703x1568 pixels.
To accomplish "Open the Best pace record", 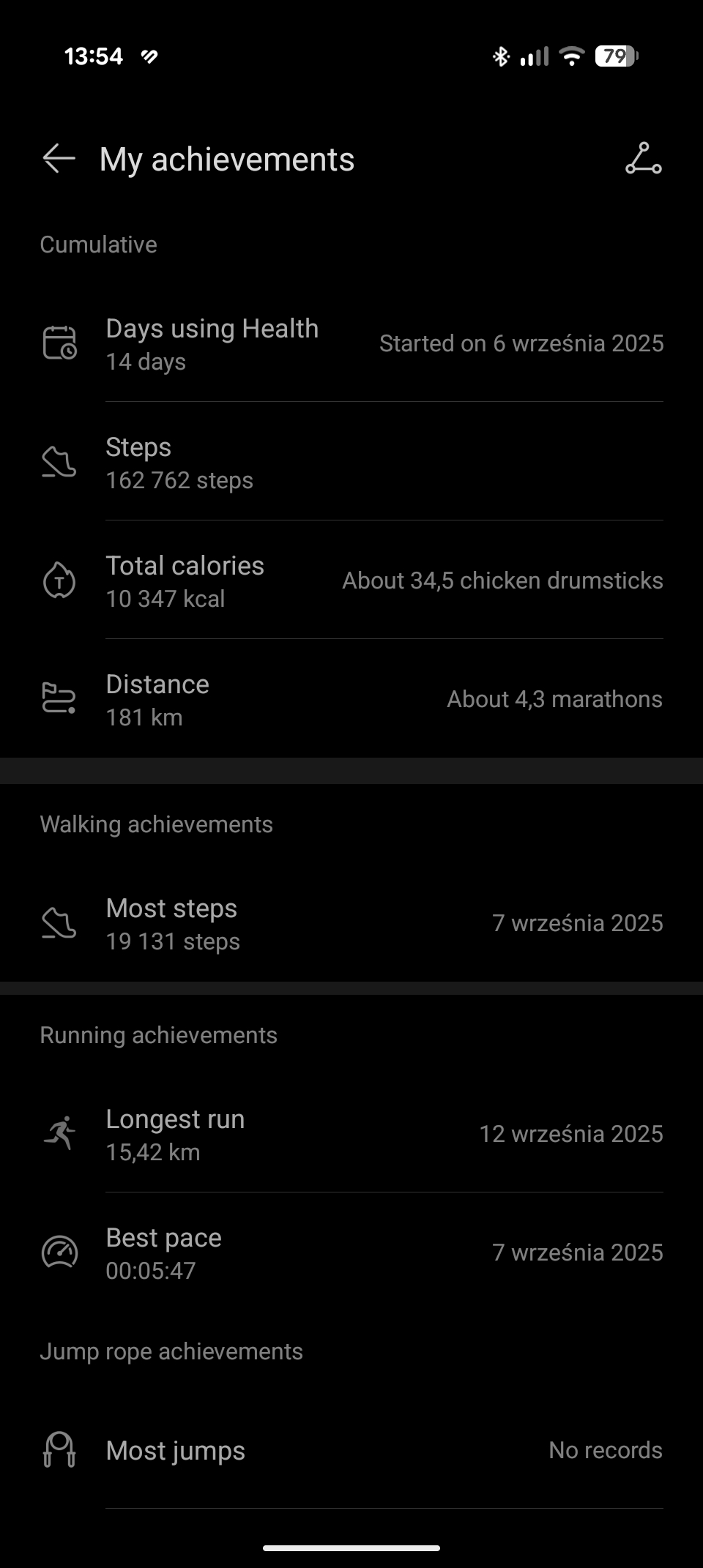I will click(x=351, y=1252).
